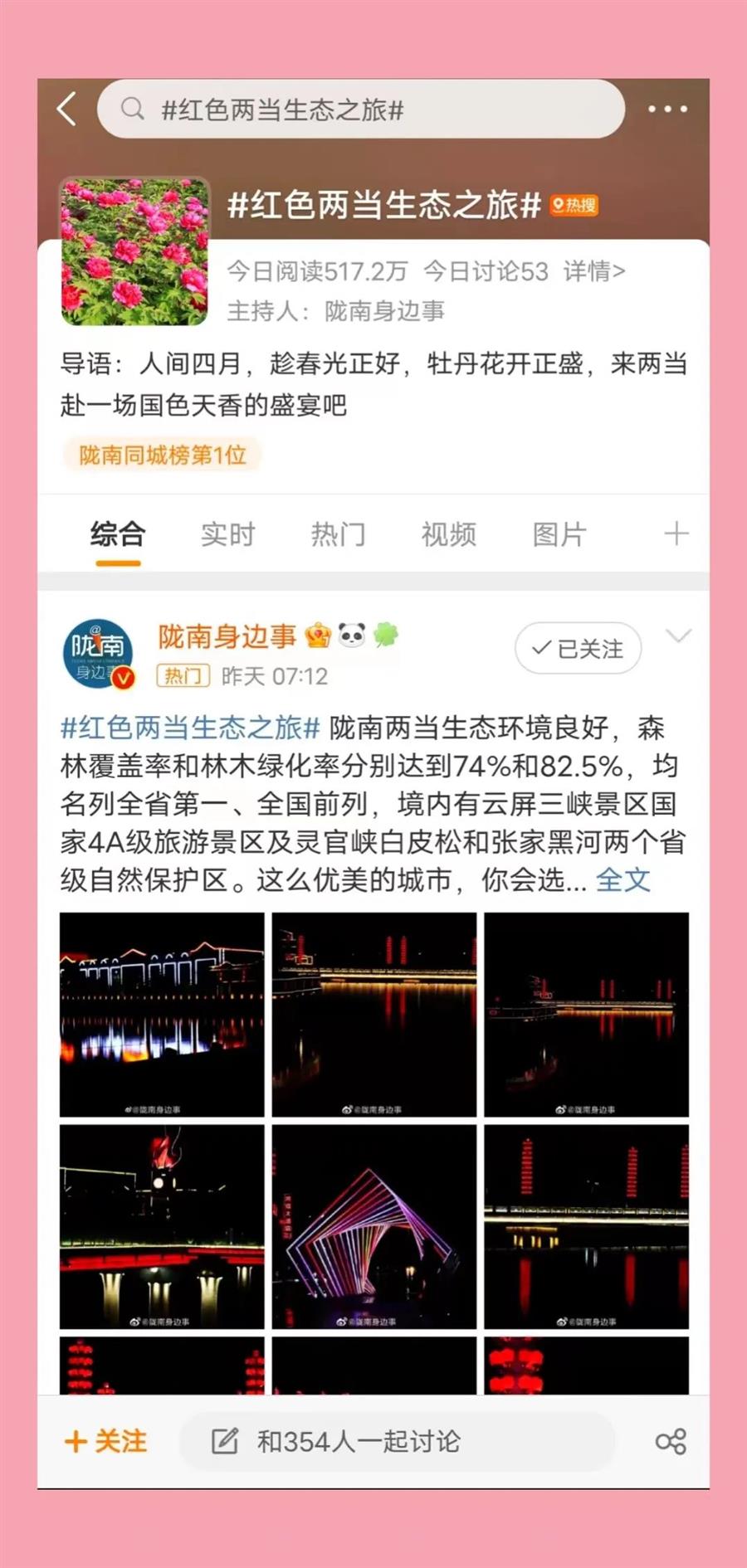Open the 陇南同城榜第1位 ranking chip
The width and height of the screenshot is (747, 1568).
[x=163, y=455]
